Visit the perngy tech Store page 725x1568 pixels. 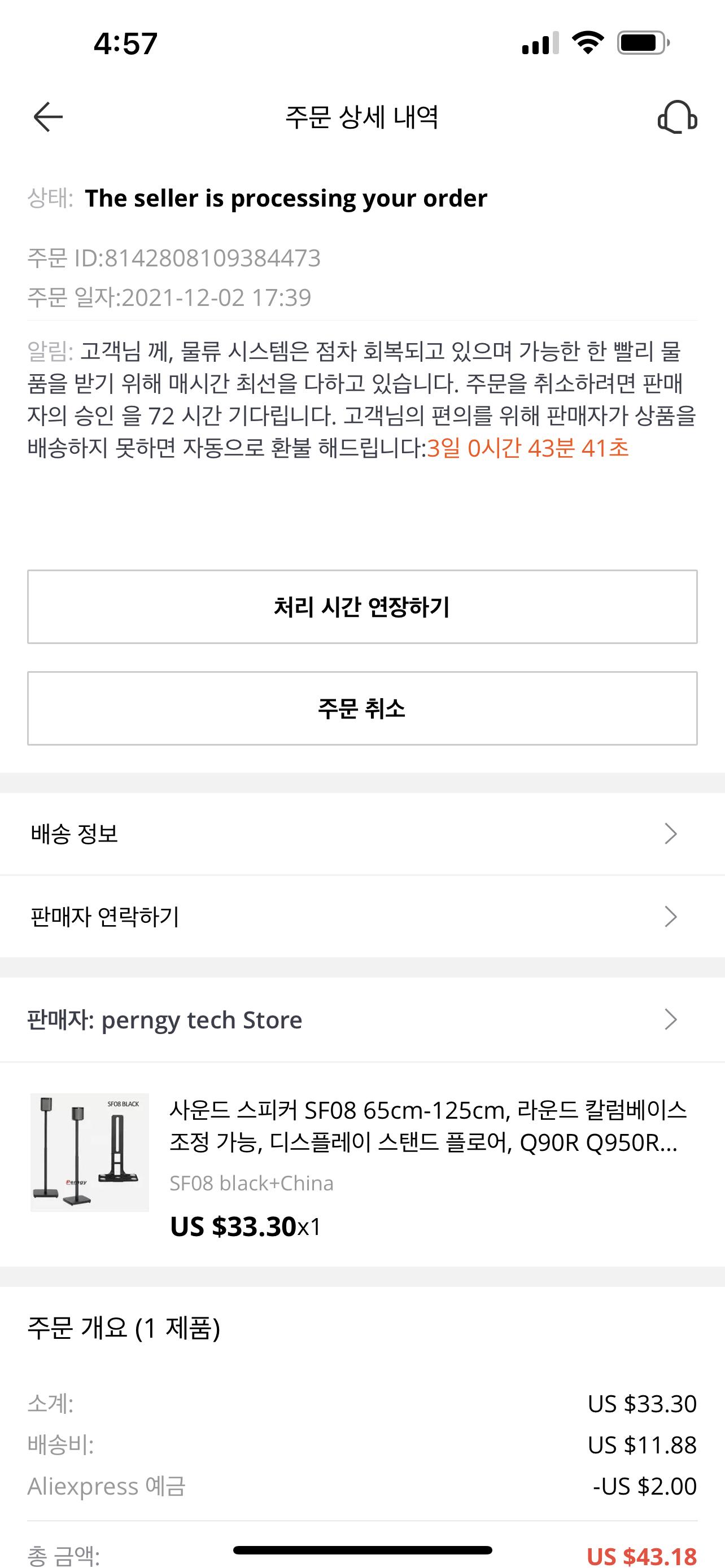362,1019
